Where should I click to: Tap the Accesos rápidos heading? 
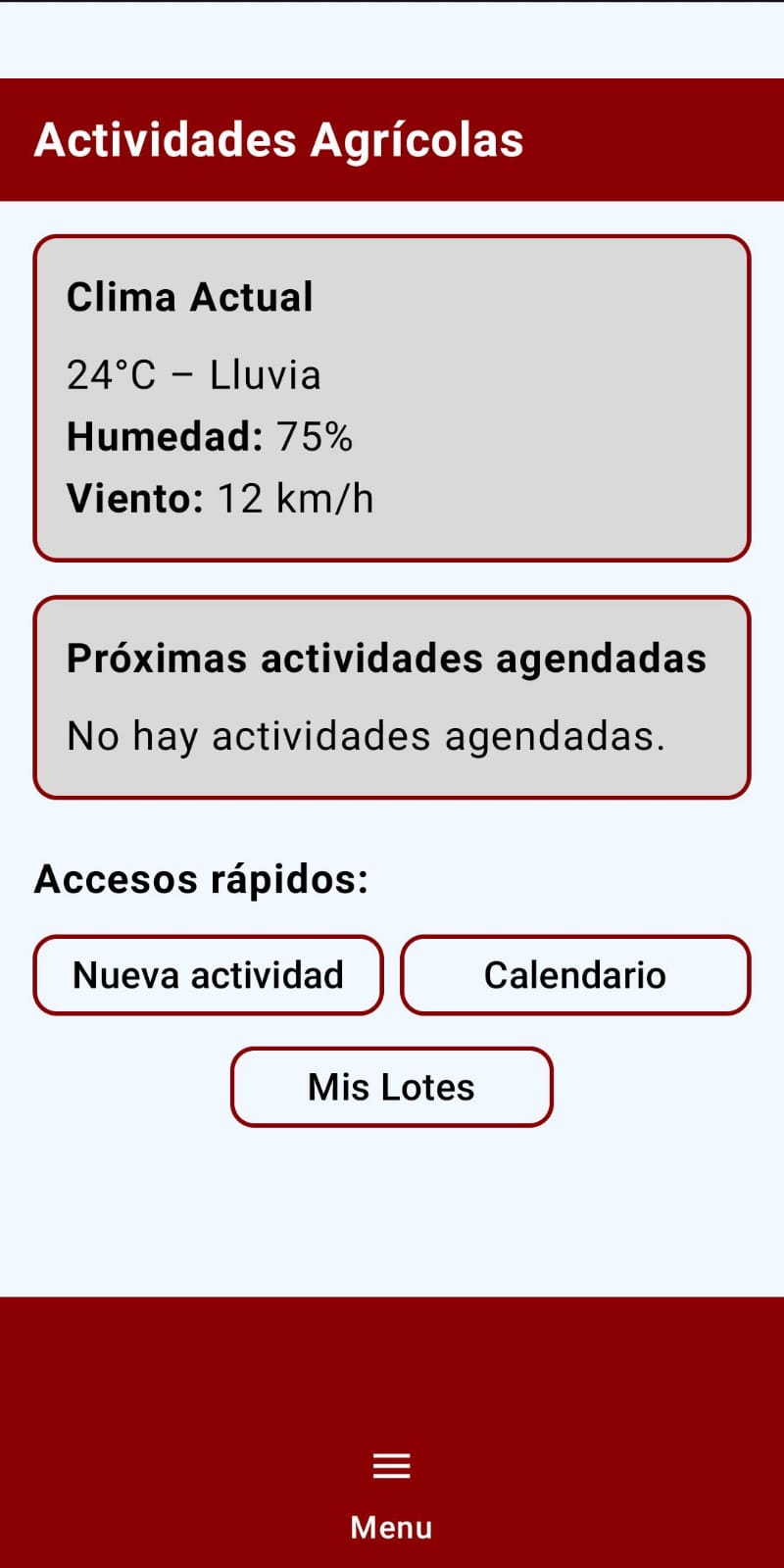(x=201, y=879)
